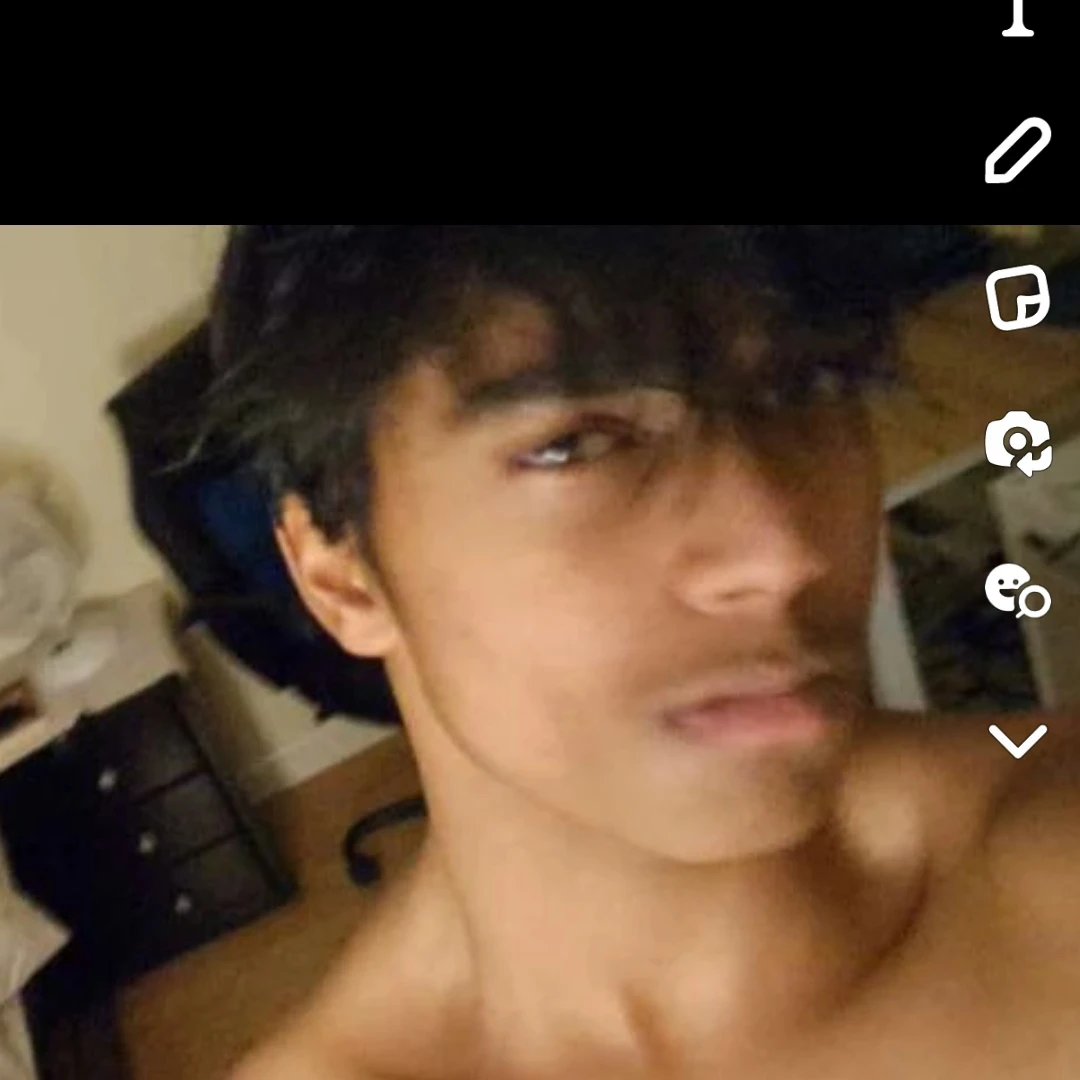Image resolution: width=1080 pixels, height=1080 pixels.
Task: Tap the camera swap tool icon
Action: [x=1018, y=443]
